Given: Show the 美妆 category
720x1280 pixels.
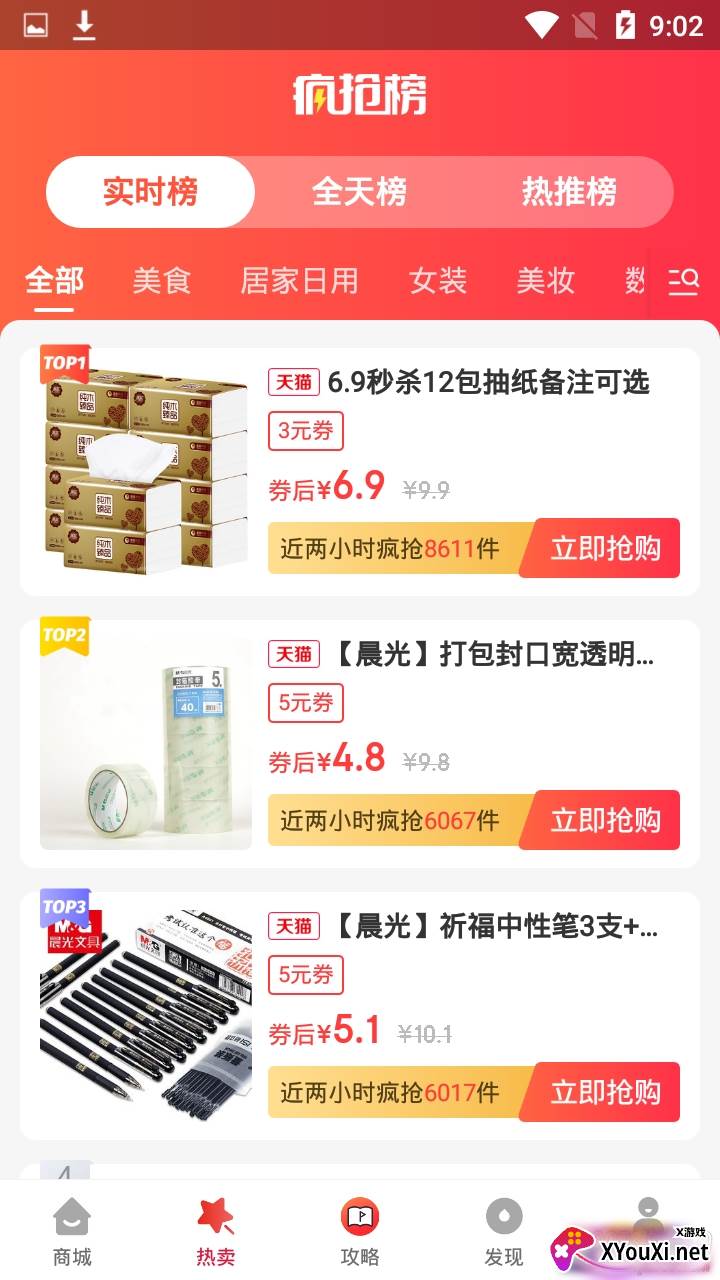Looking at the screenshot, I should [x=545, y=281].
